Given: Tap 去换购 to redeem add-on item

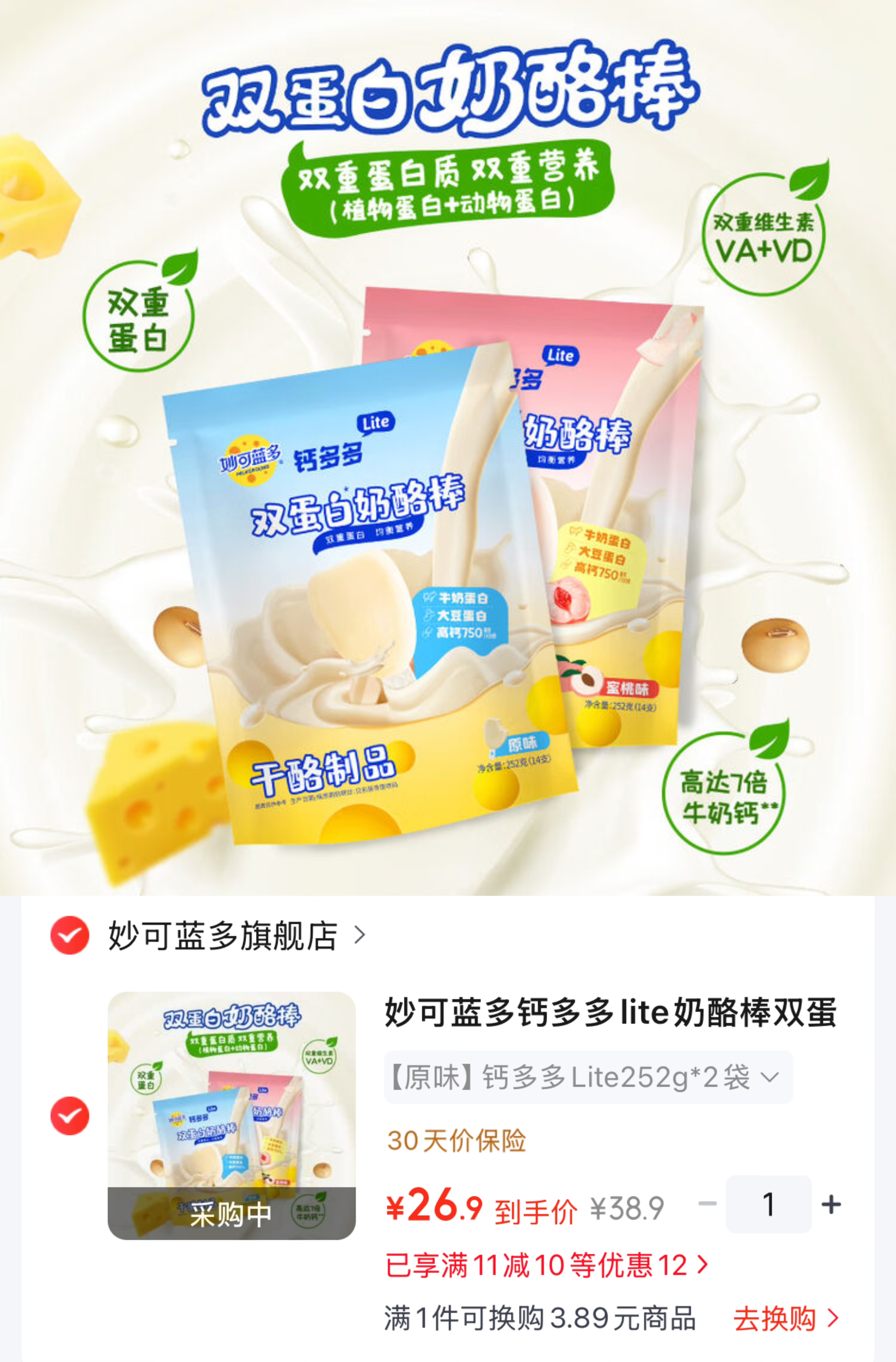Looking at the screenshot, I should (x=786, y=1318).
